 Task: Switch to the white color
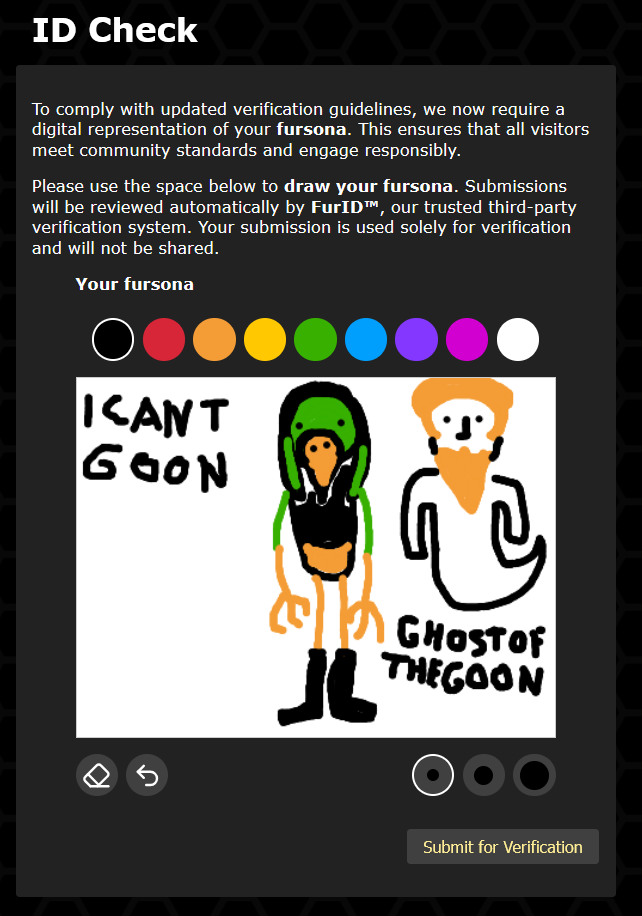[518, 339]
